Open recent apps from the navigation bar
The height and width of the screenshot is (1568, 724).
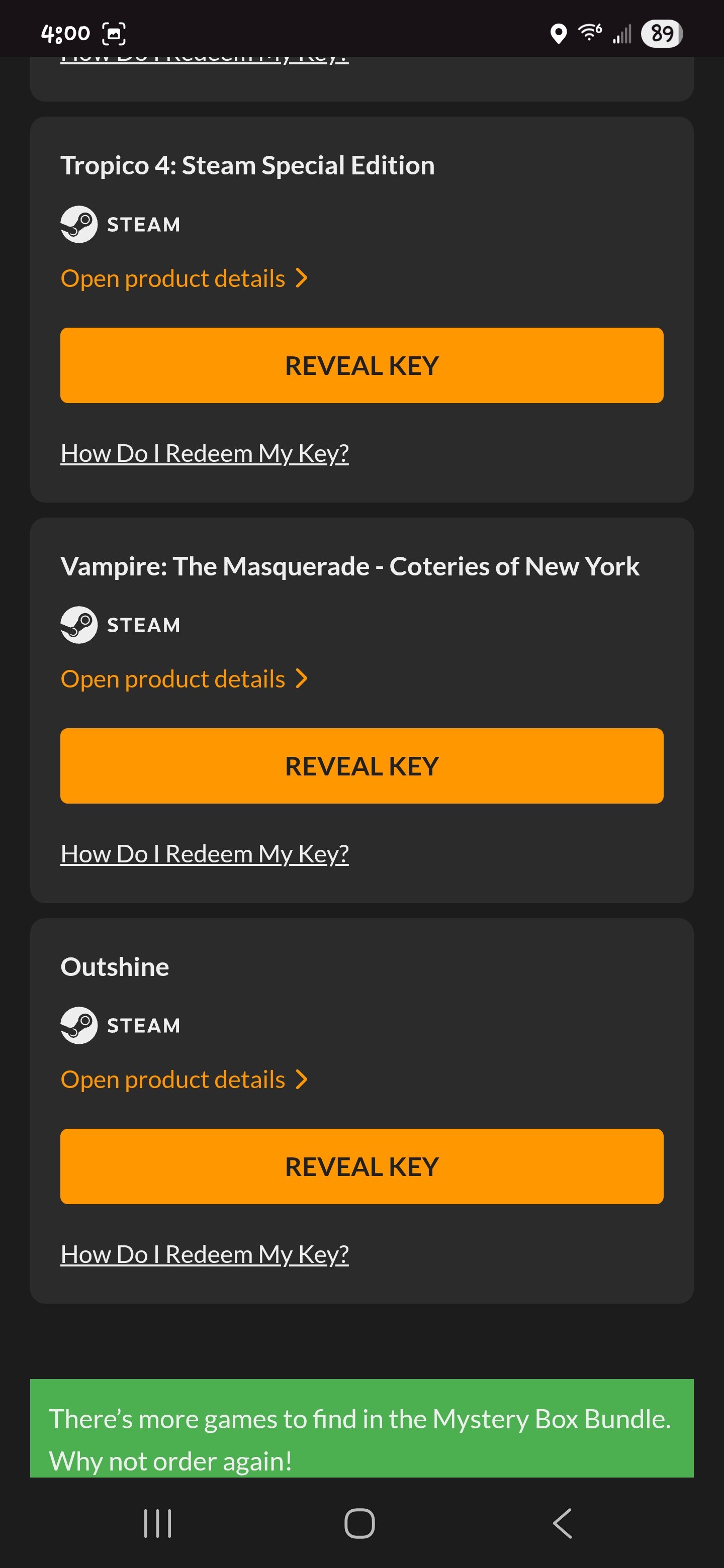click(x=158, y=1524)
